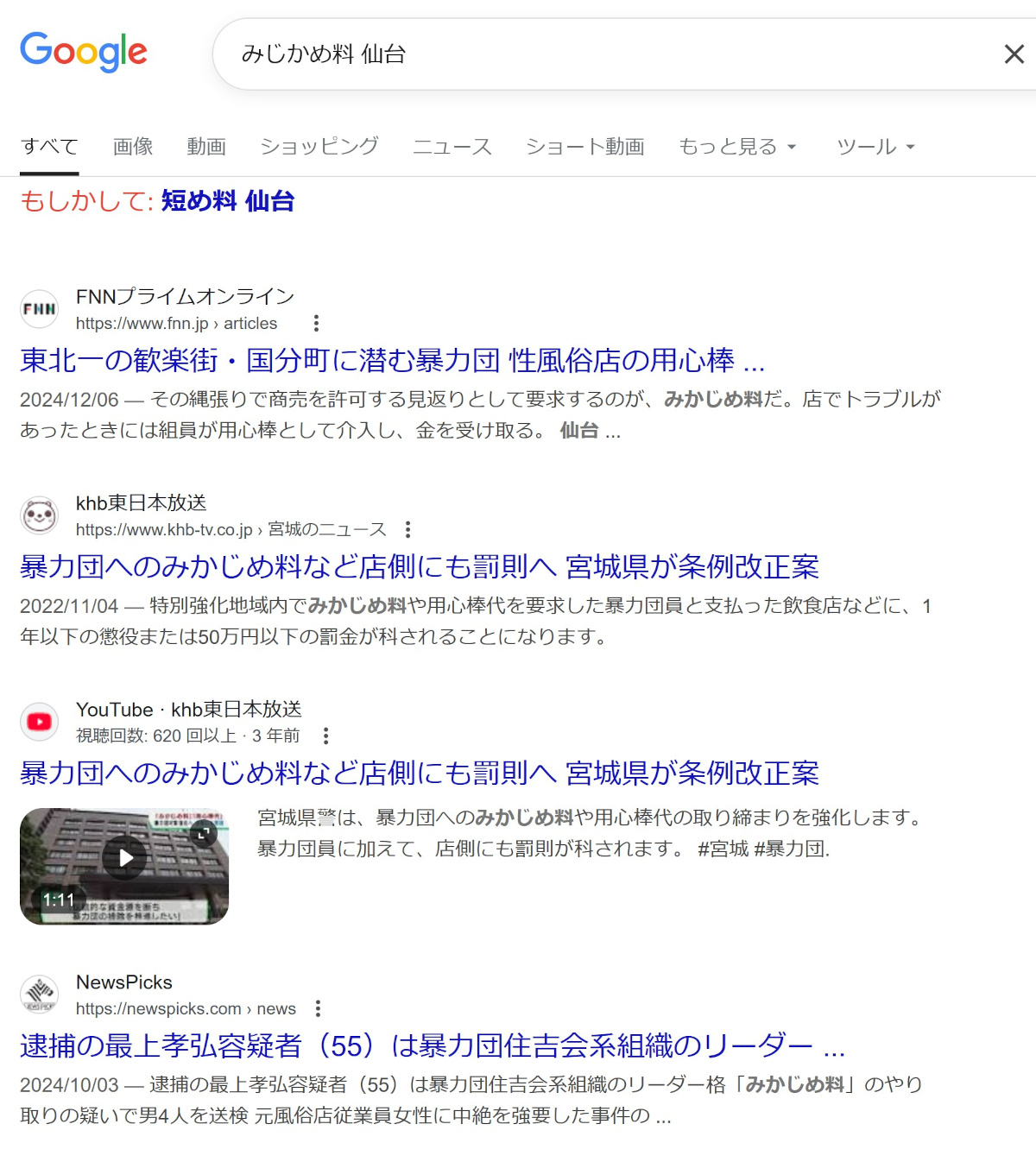
Task: Open the YouTube result title 暴力団へのみかじめ料
Action: pyautogui.click(x=419, y=773)
